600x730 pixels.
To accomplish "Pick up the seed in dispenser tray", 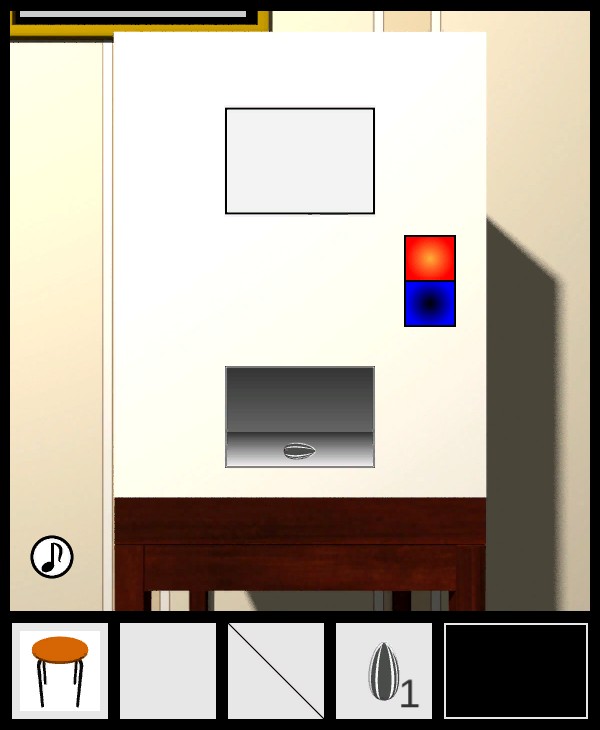I will pos(299,451).
